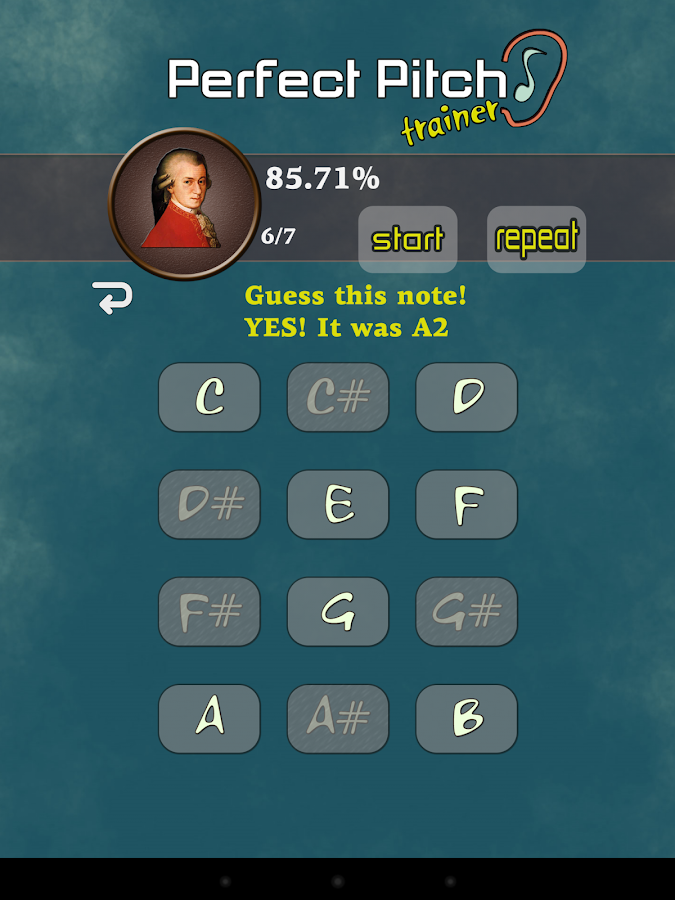Go back using the return arrow
The image size is (675, 900).
(112, 297)
